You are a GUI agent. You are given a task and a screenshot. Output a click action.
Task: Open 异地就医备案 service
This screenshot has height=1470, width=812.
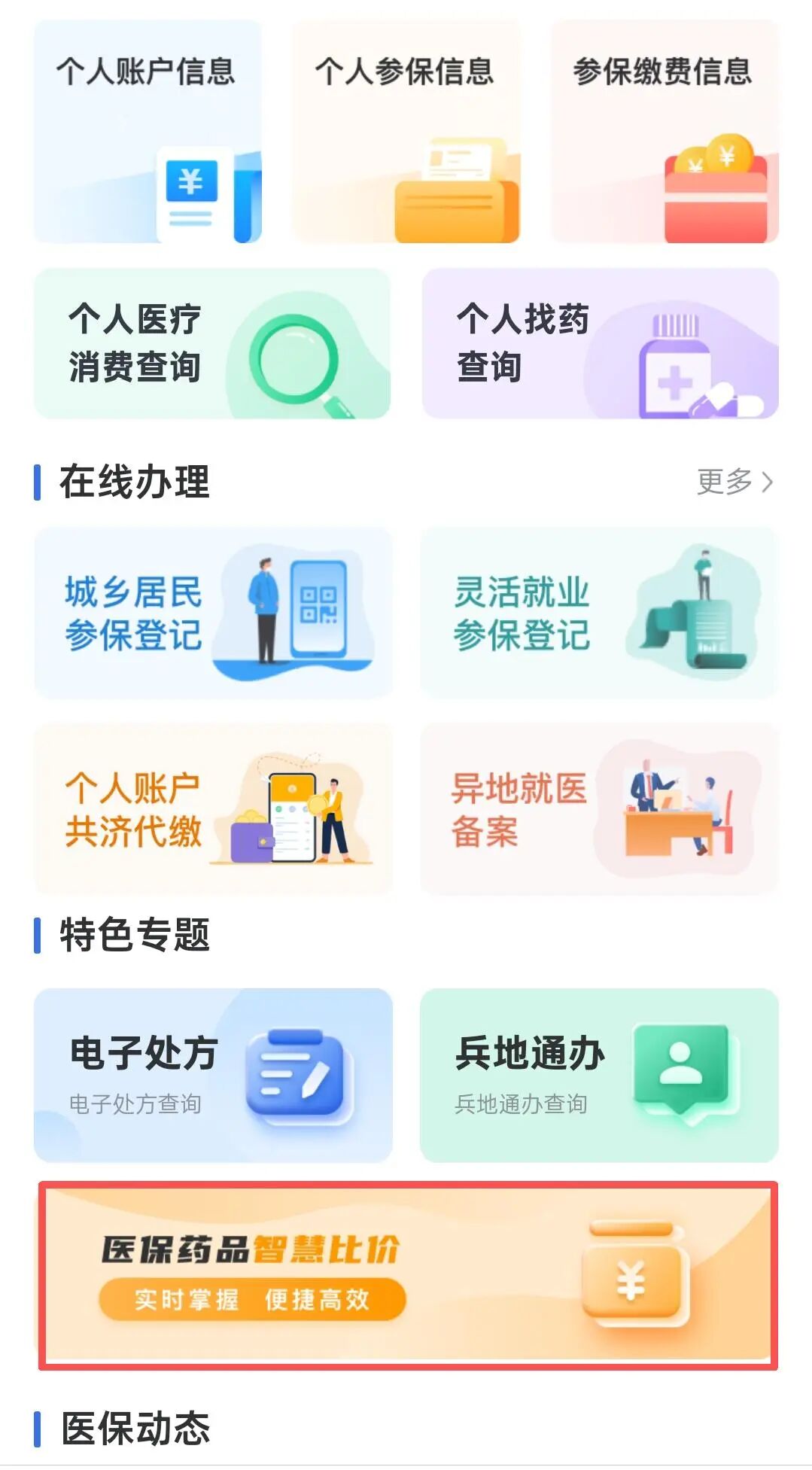pyautogui.click(x=599, y=809)
